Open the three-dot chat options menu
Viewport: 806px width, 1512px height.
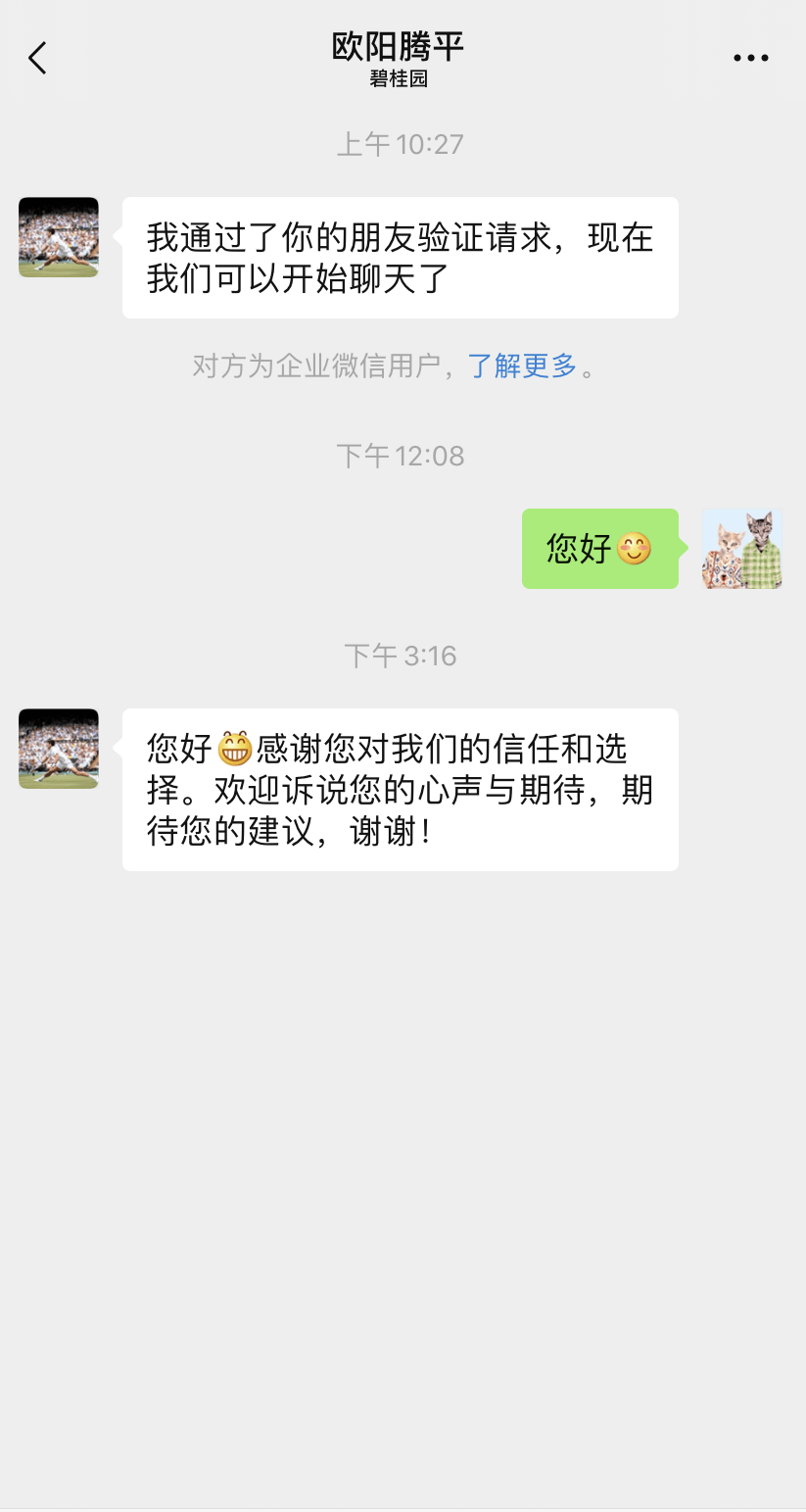[750, 59]
